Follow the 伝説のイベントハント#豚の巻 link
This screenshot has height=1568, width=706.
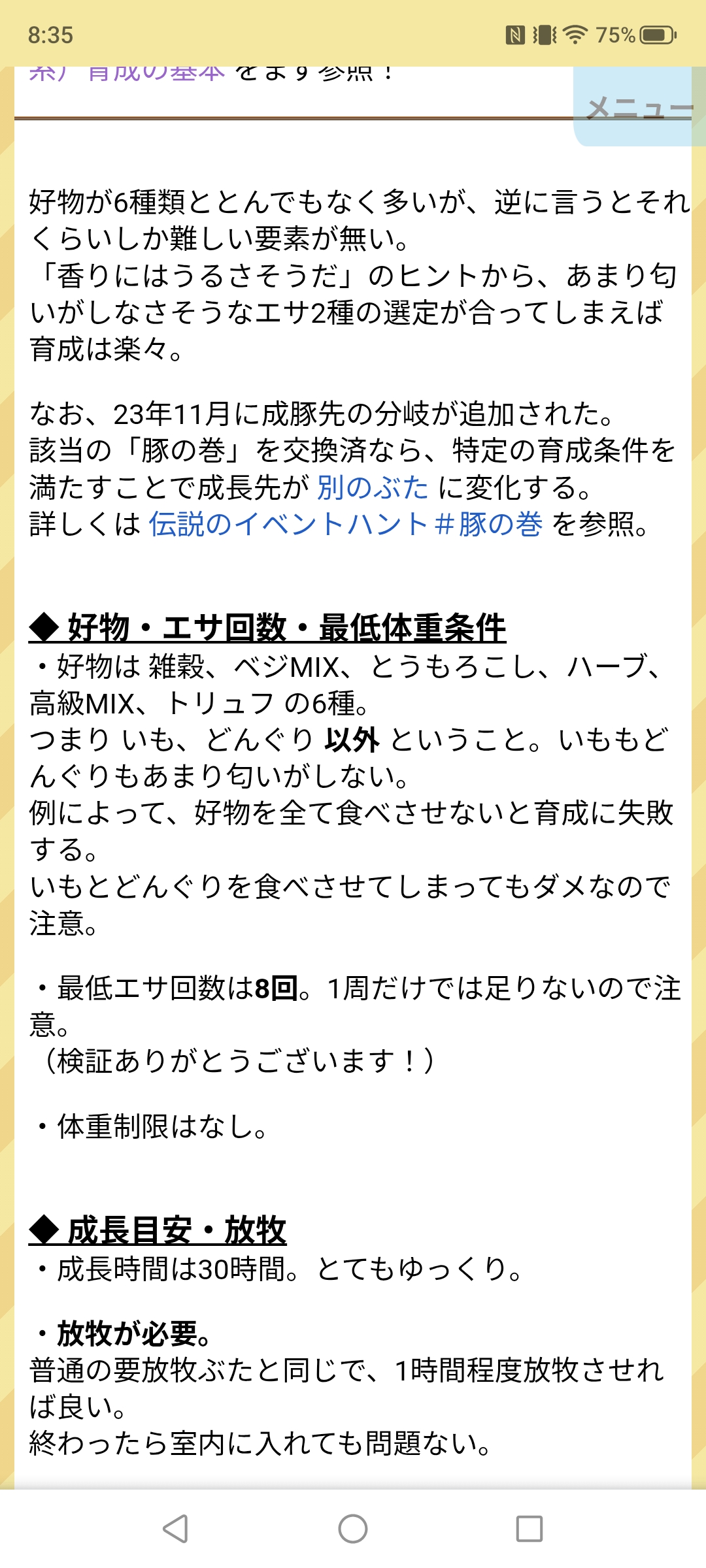coord(346,524)
